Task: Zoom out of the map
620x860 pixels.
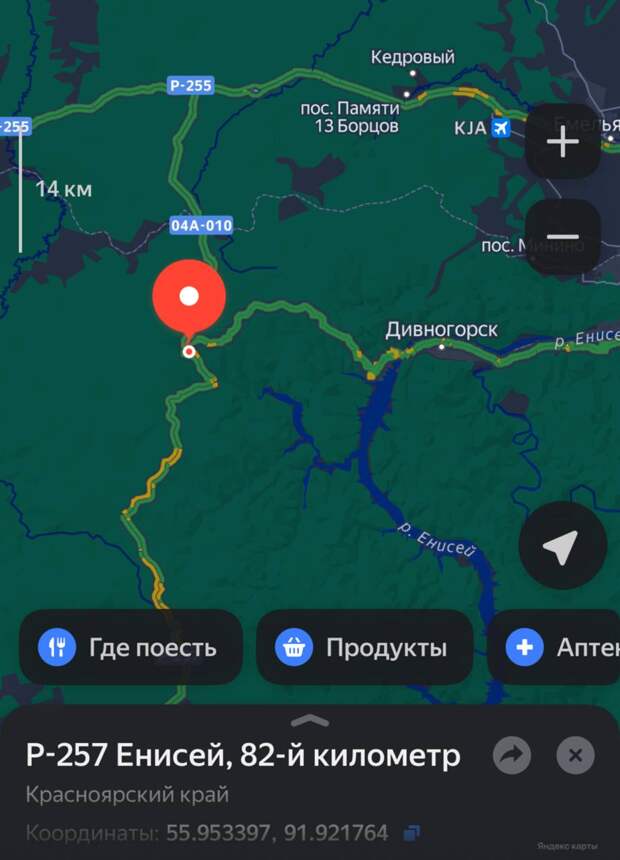Action: coord(562,237)
